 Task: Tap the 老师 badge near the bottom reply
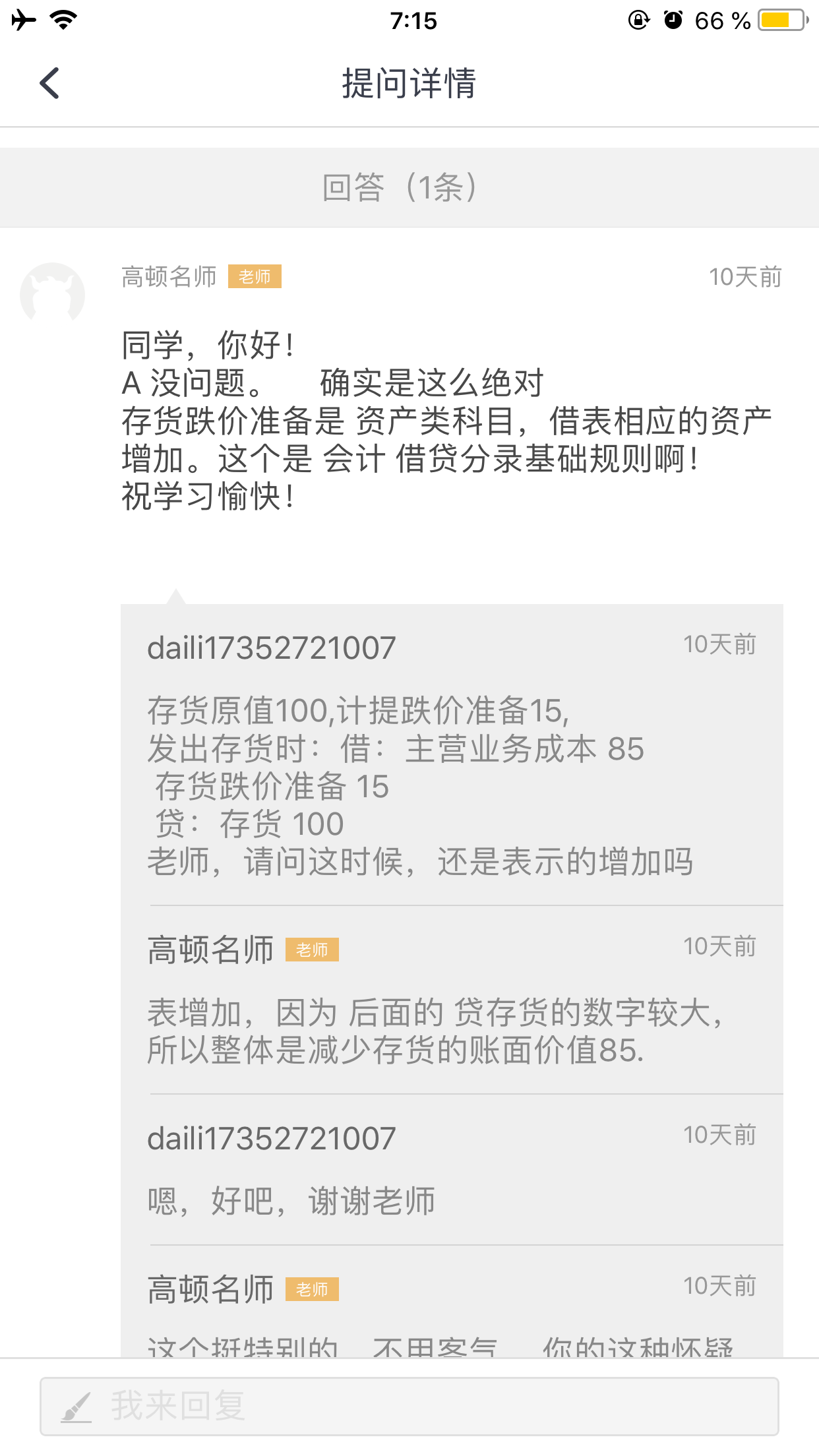313,1290
